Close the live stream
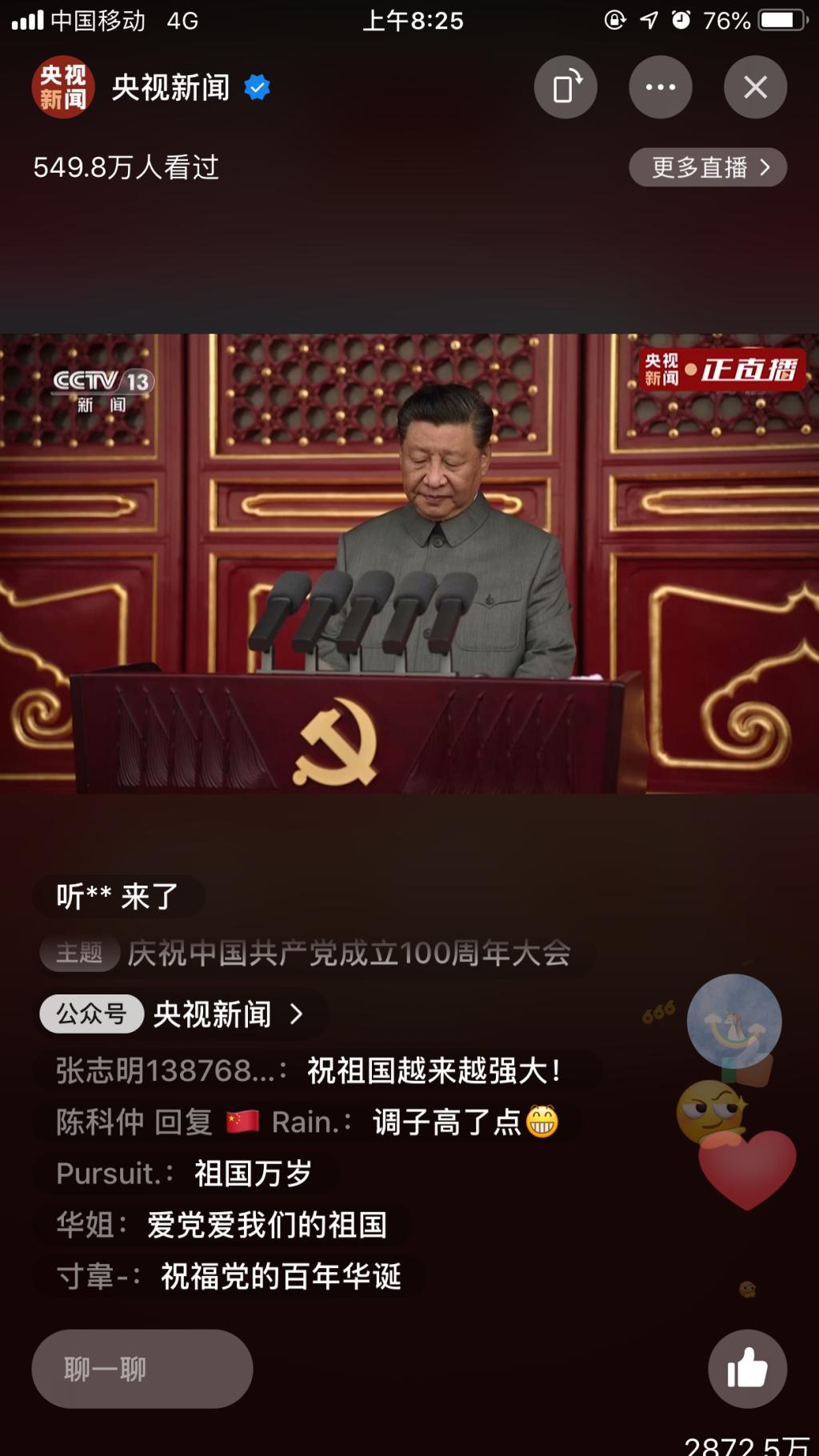 tap(755, 87)
